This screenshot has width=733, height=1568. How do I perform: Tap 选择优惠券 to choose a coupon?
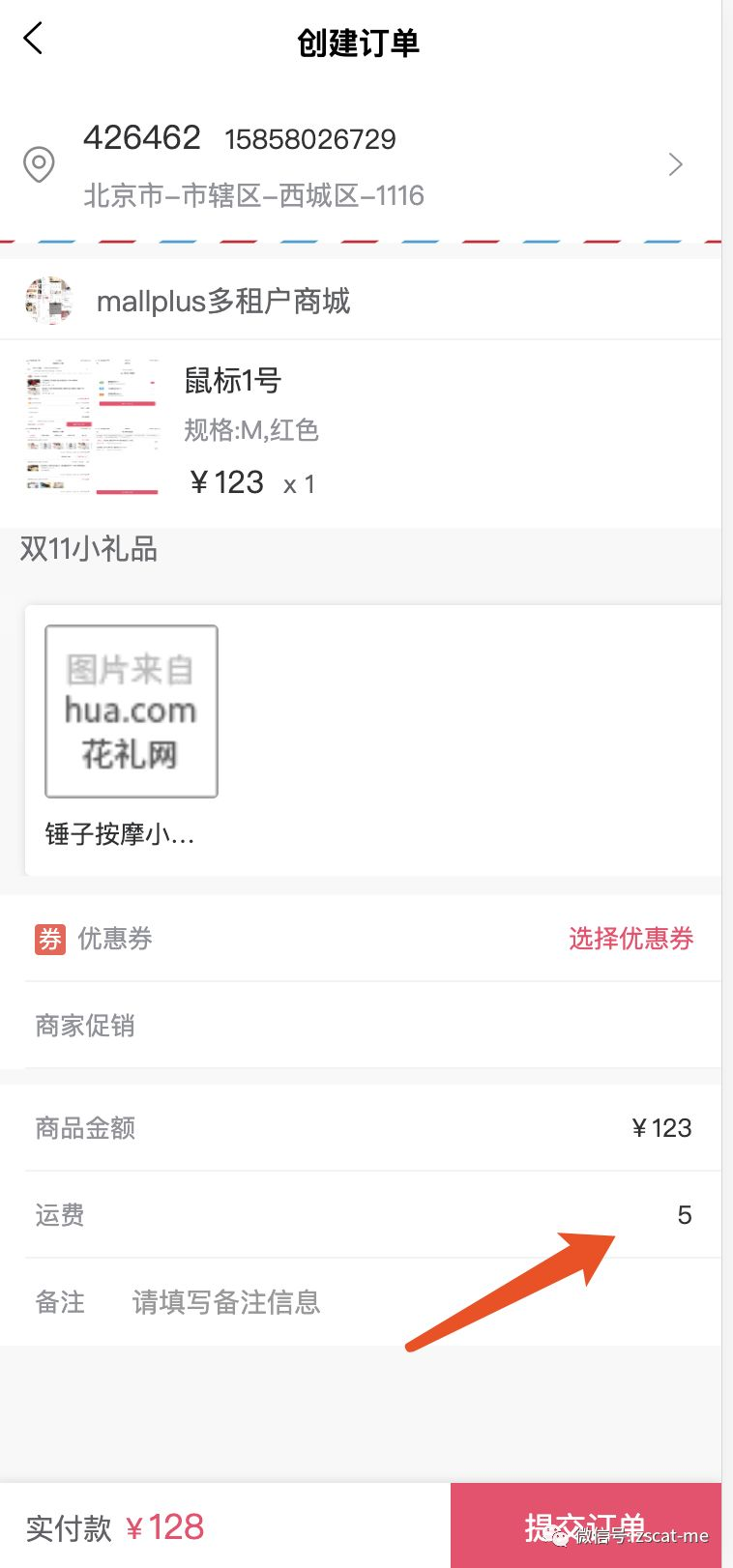coord(630,939)
